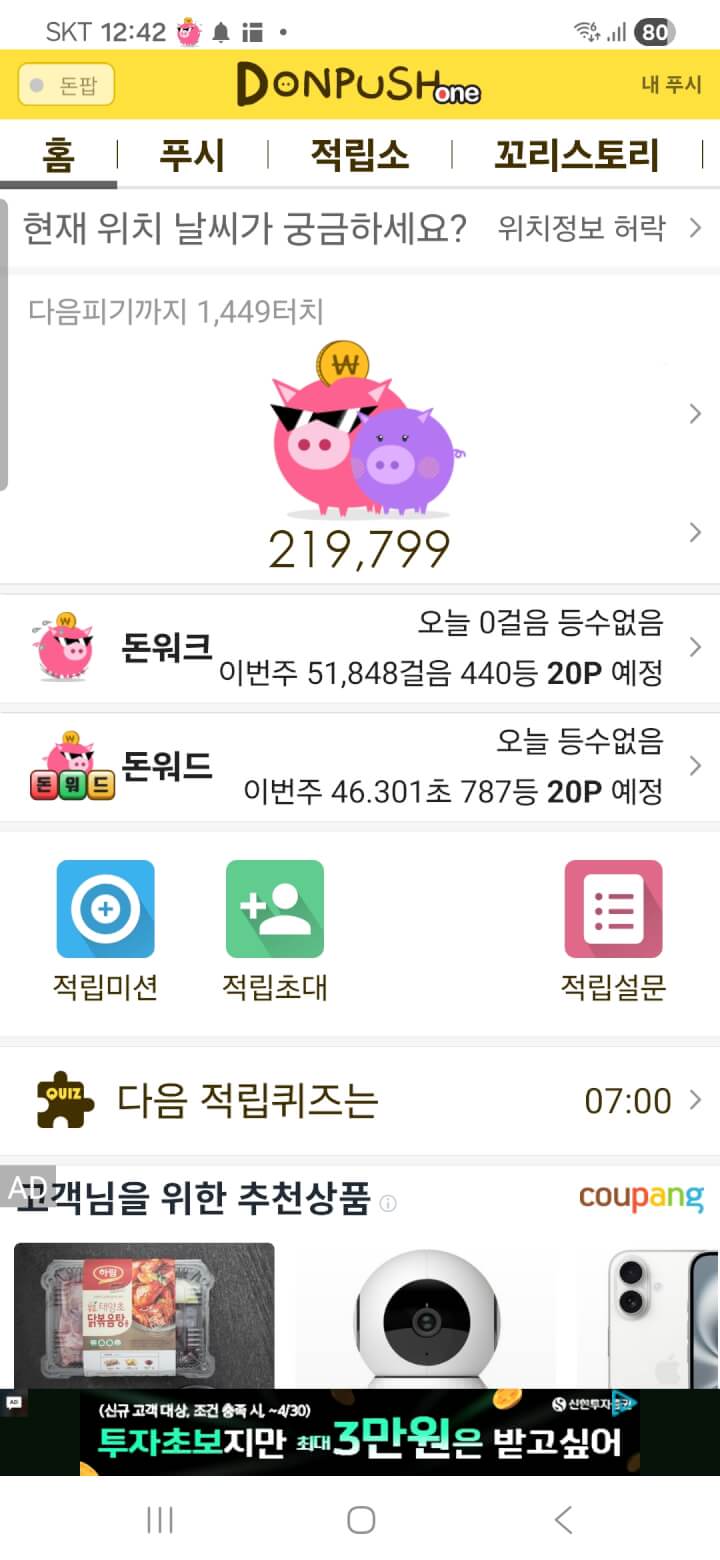Open the ad info icon next to 추천상품

click(x=388, y=1203)
